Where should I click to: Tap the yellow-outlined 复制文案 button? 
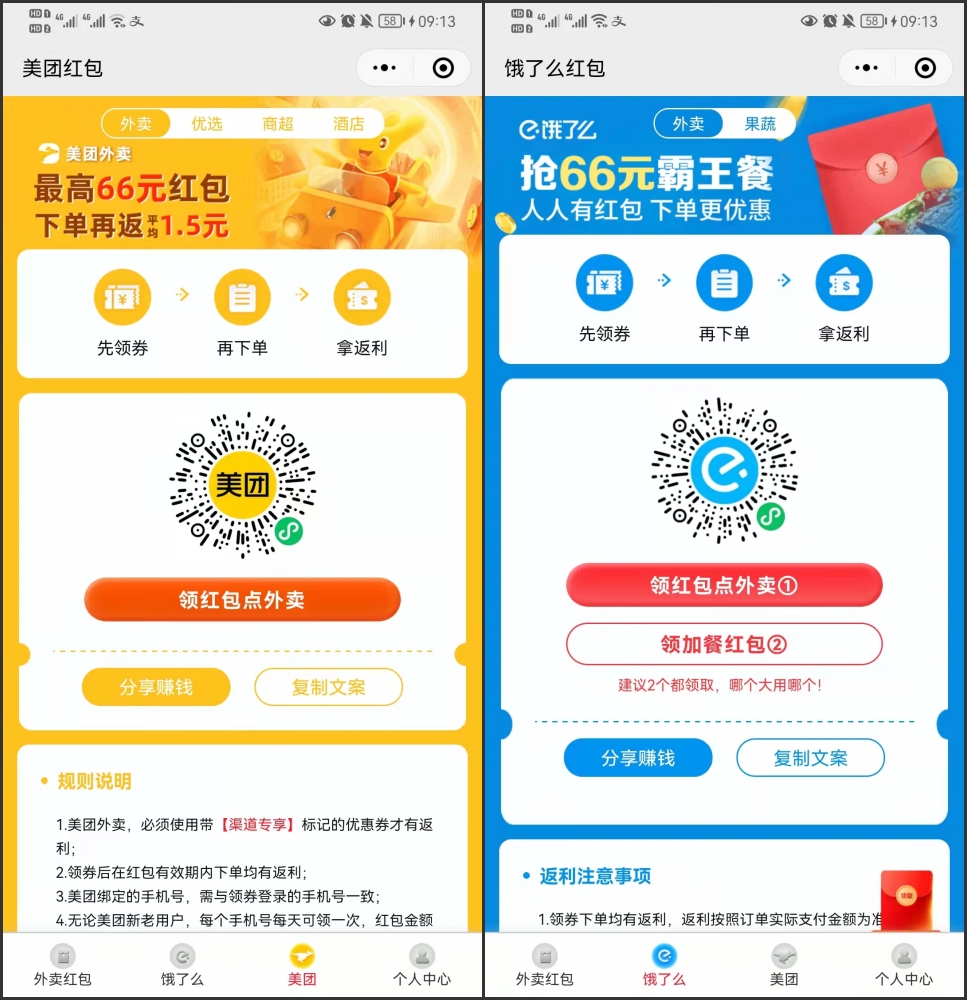[329, 688]
